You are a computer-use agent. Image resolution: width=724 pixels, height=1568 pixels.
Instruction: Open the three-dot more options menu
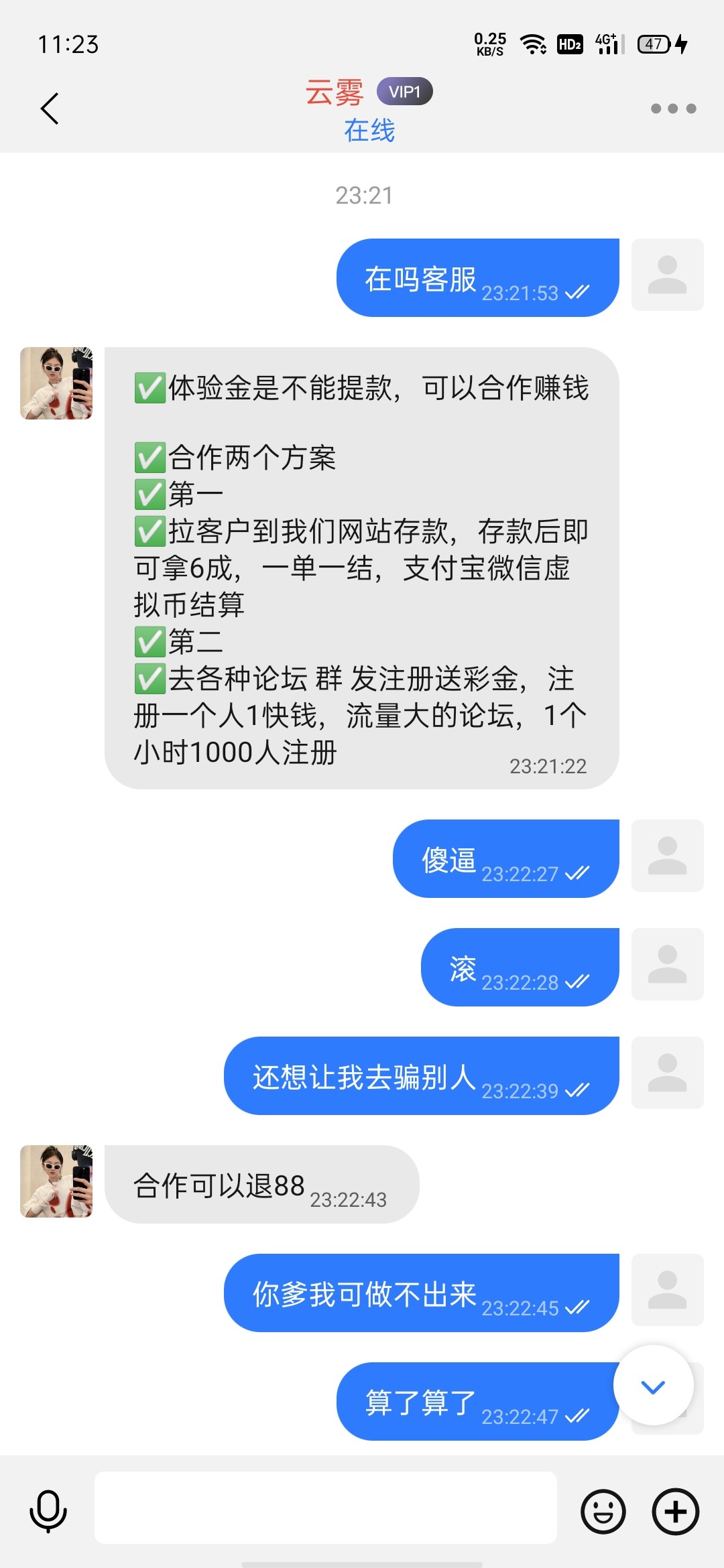673,109
